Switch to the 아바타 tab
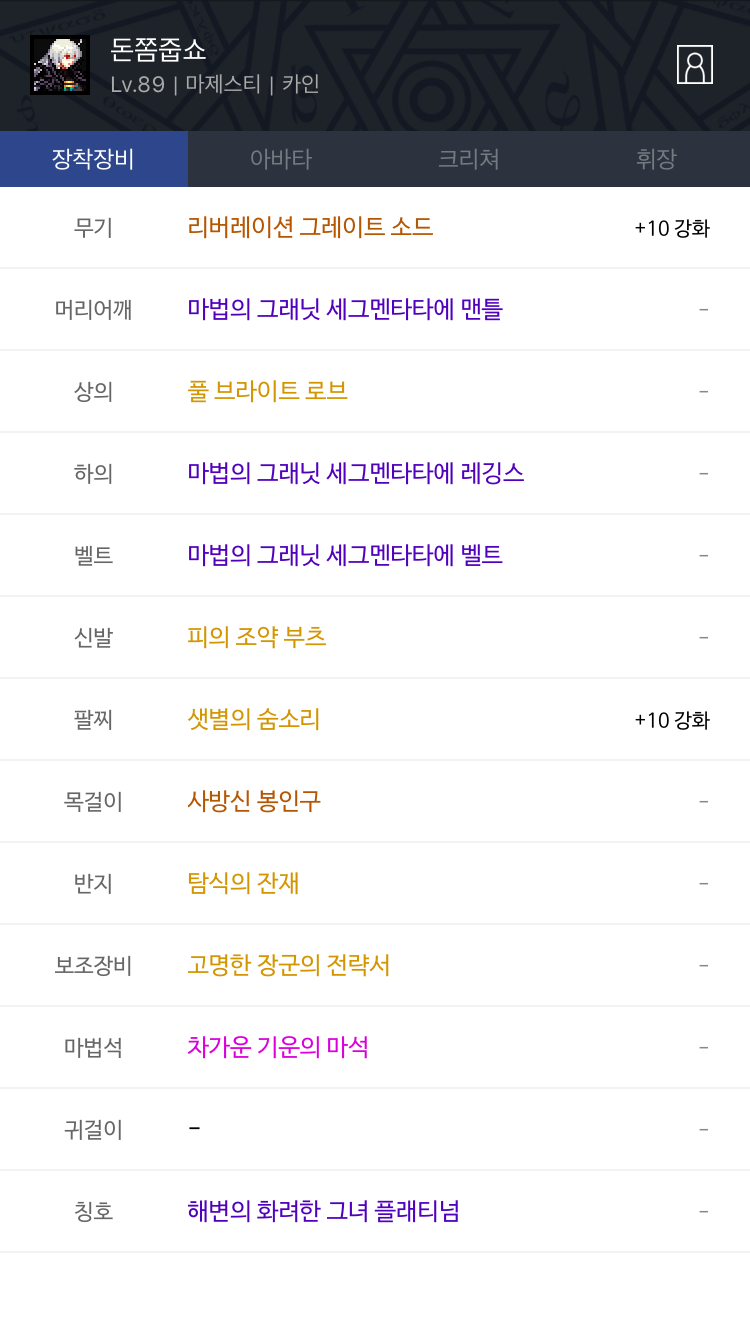Image resolution: width=750 pixels, height=1334 pixels. pos(281,159)
